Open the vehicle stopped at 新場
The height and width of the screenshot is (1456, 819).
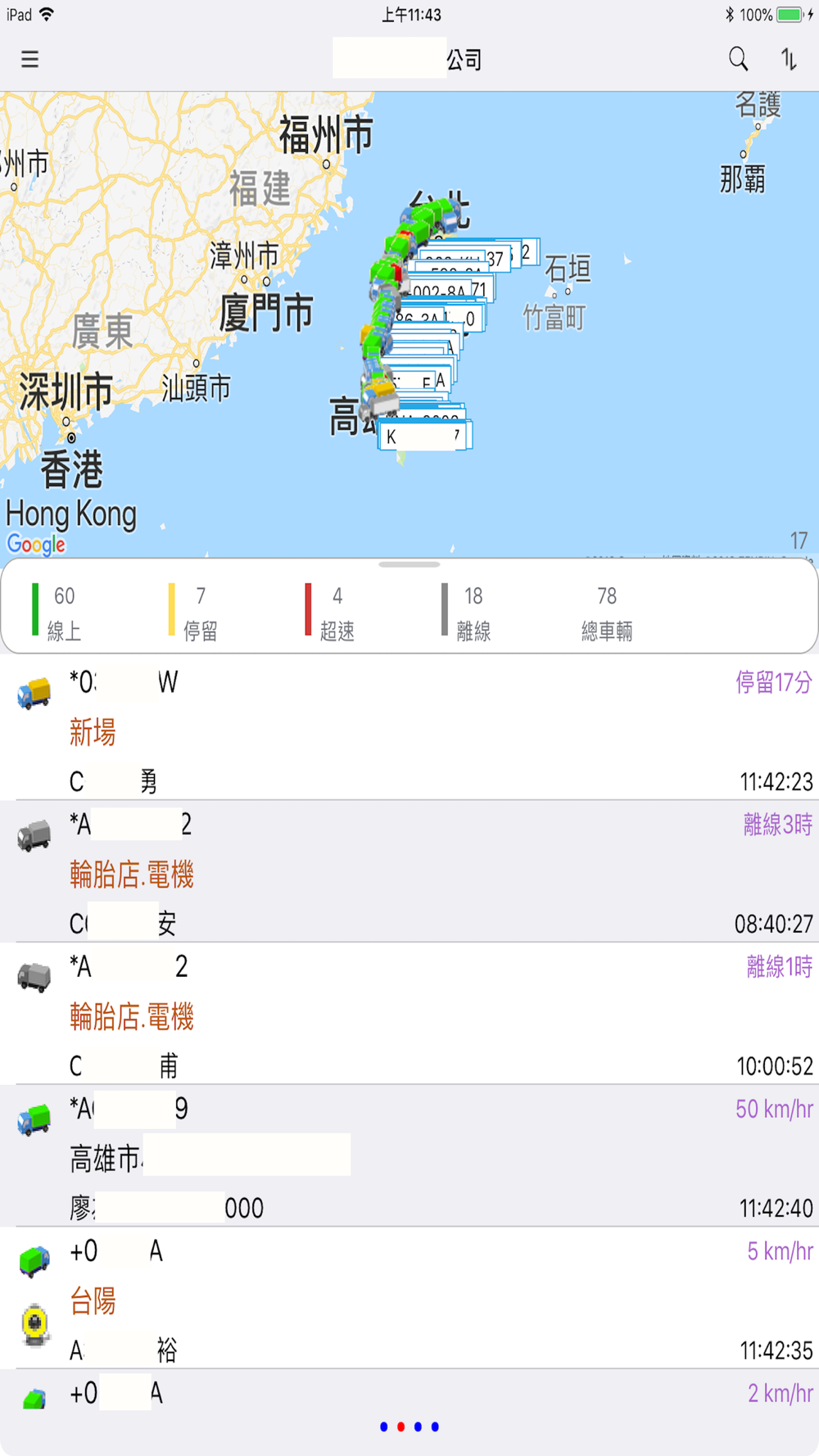(x=409, y=729)
